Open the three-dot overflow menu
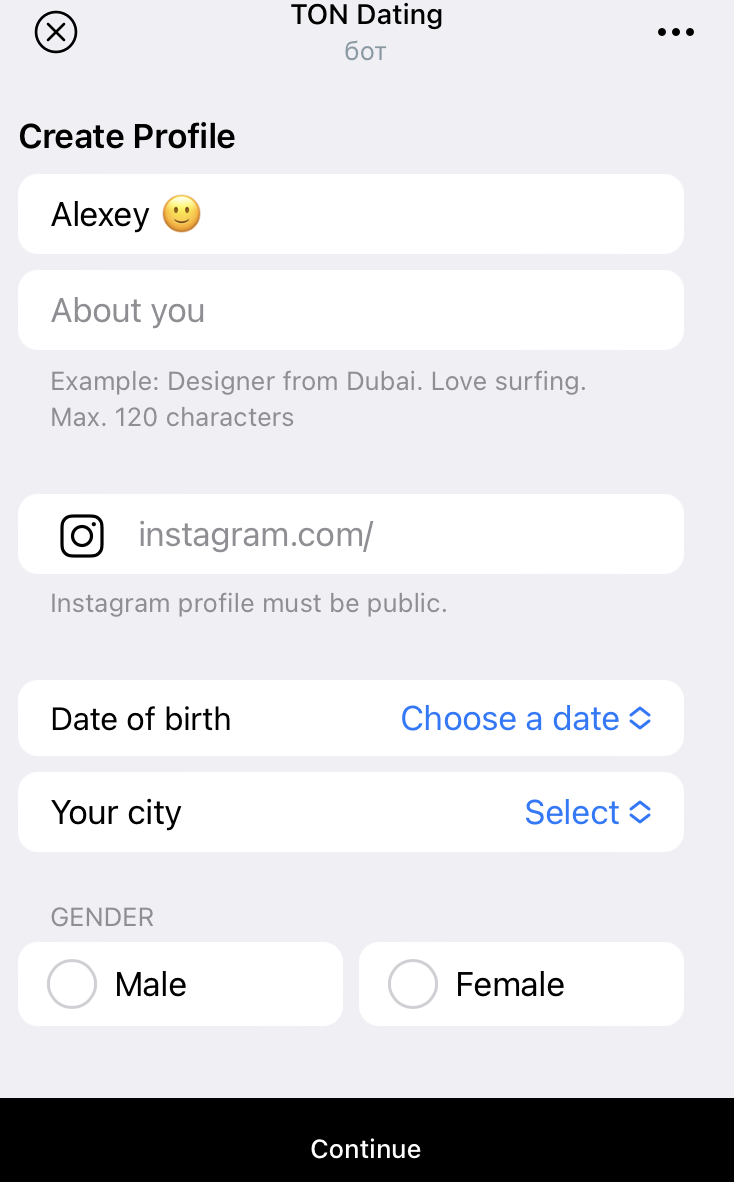This screenshot has height=1182, width=734. click(x=675, y=32)
